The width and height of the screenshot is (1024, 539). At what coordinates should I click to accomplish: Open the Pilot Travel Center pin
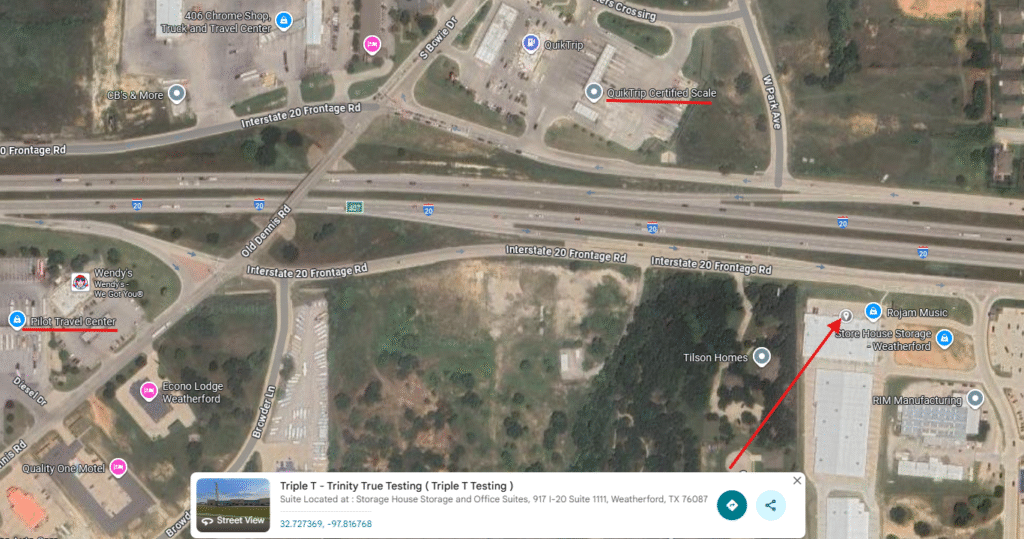(16, 320)
